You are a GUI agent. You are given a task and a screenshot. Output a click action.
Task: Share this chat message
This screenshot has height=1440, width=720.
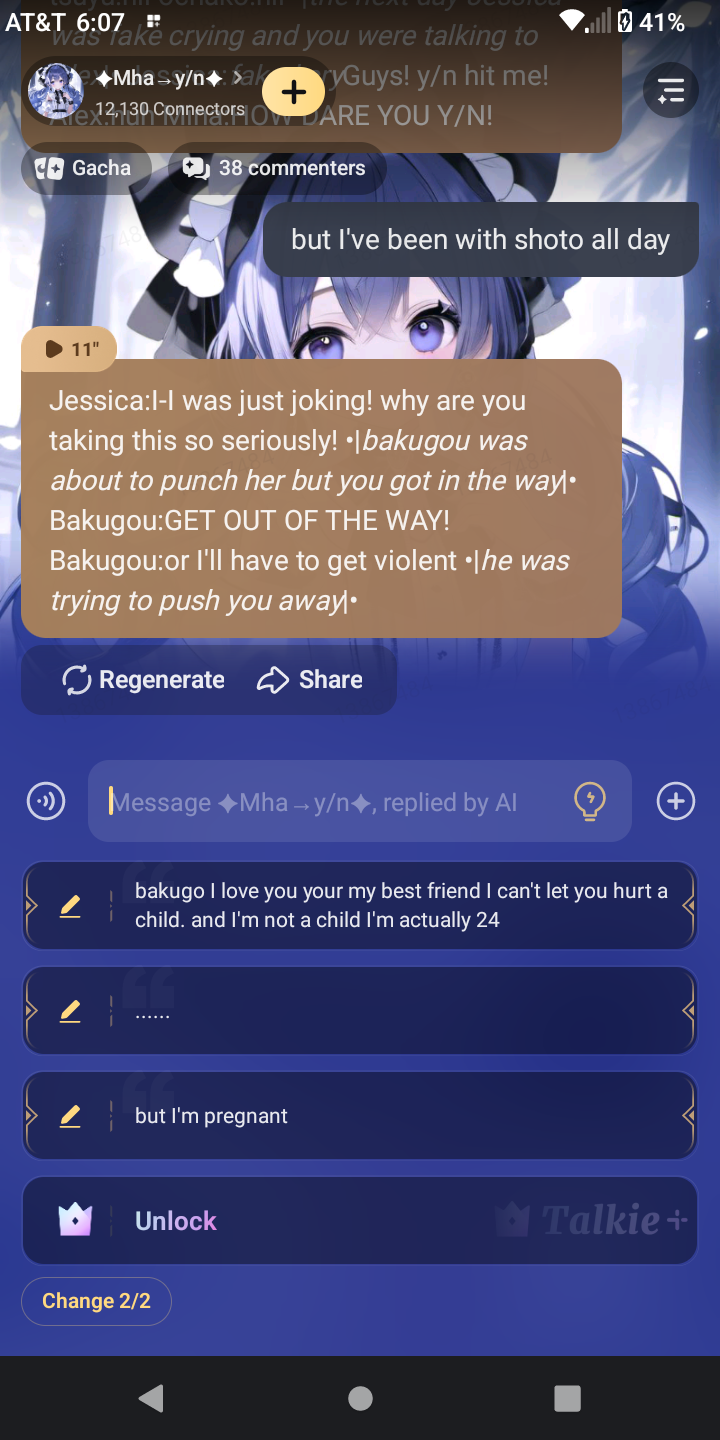pos(310,680)
